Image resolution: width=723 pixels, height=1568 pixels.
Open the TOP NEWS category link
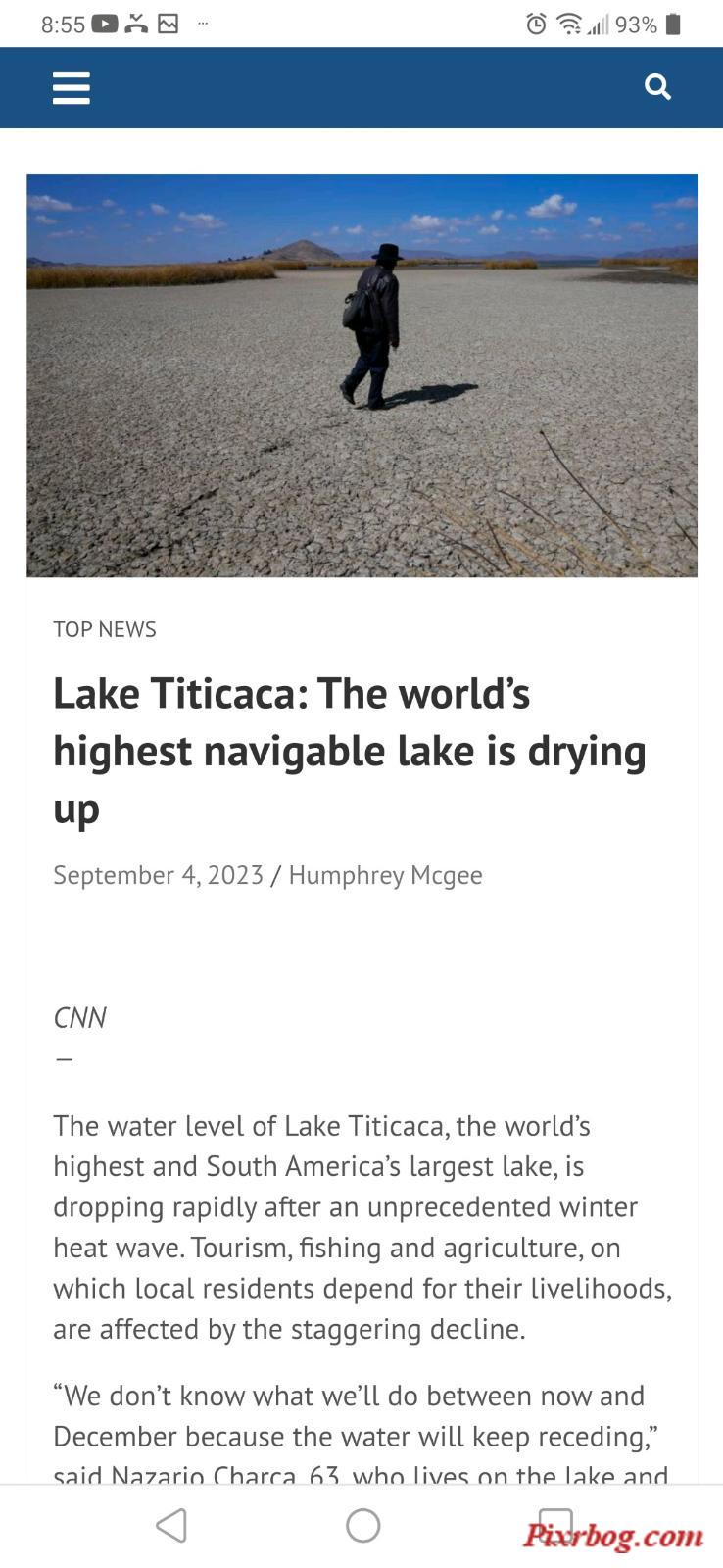pos(105,629)
